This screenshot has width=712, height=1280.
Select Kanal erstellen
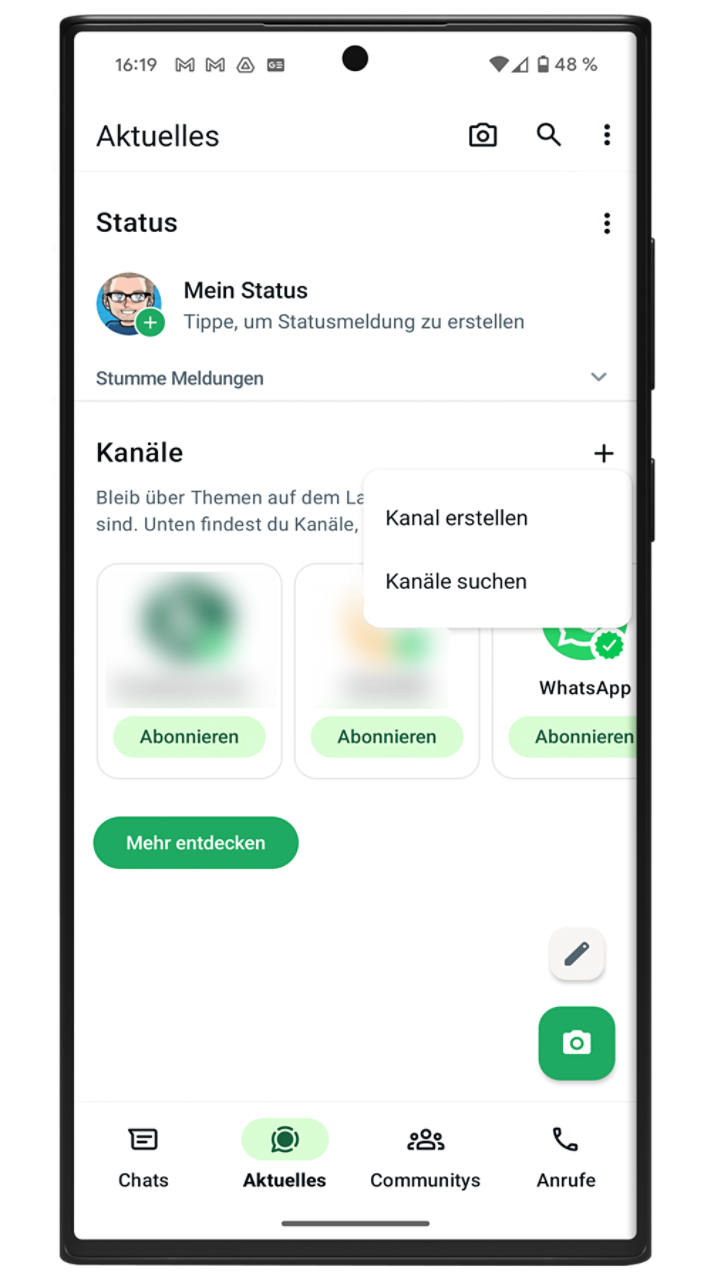(457, 518)
